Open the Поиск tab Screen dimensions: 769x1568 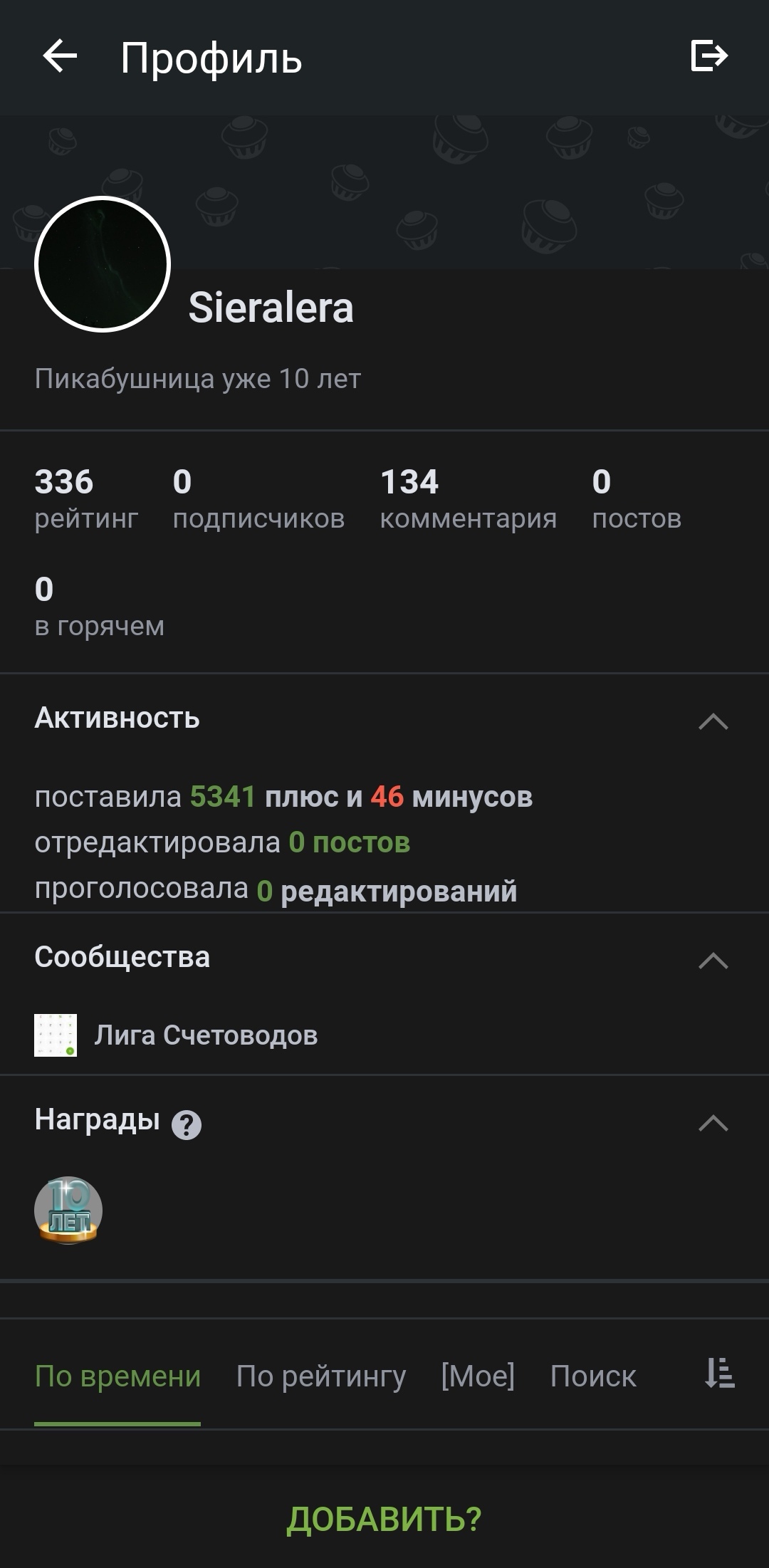(x=592, y=1376)
